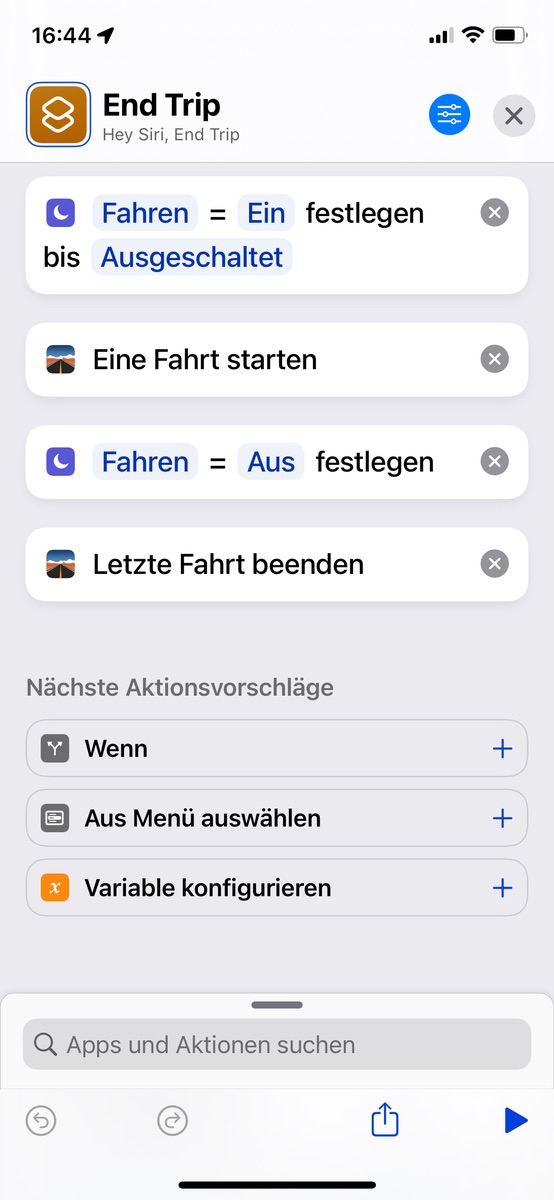Undo the last change
Image resolution: width=554 pixels, height=1200 pixels.
tap(41, 1121)
